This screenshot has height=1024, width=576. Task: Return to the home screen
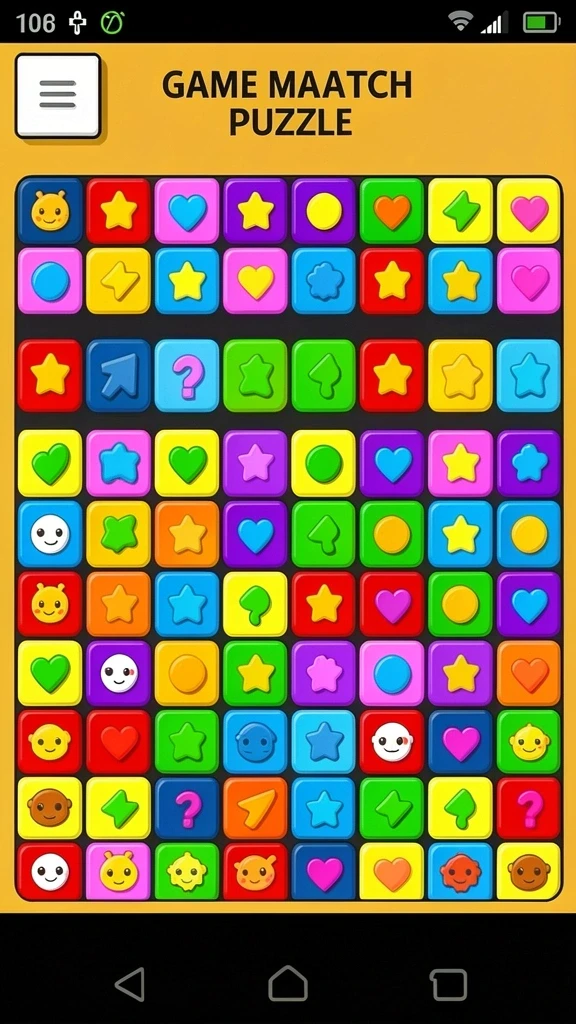(x=288, y=984)
